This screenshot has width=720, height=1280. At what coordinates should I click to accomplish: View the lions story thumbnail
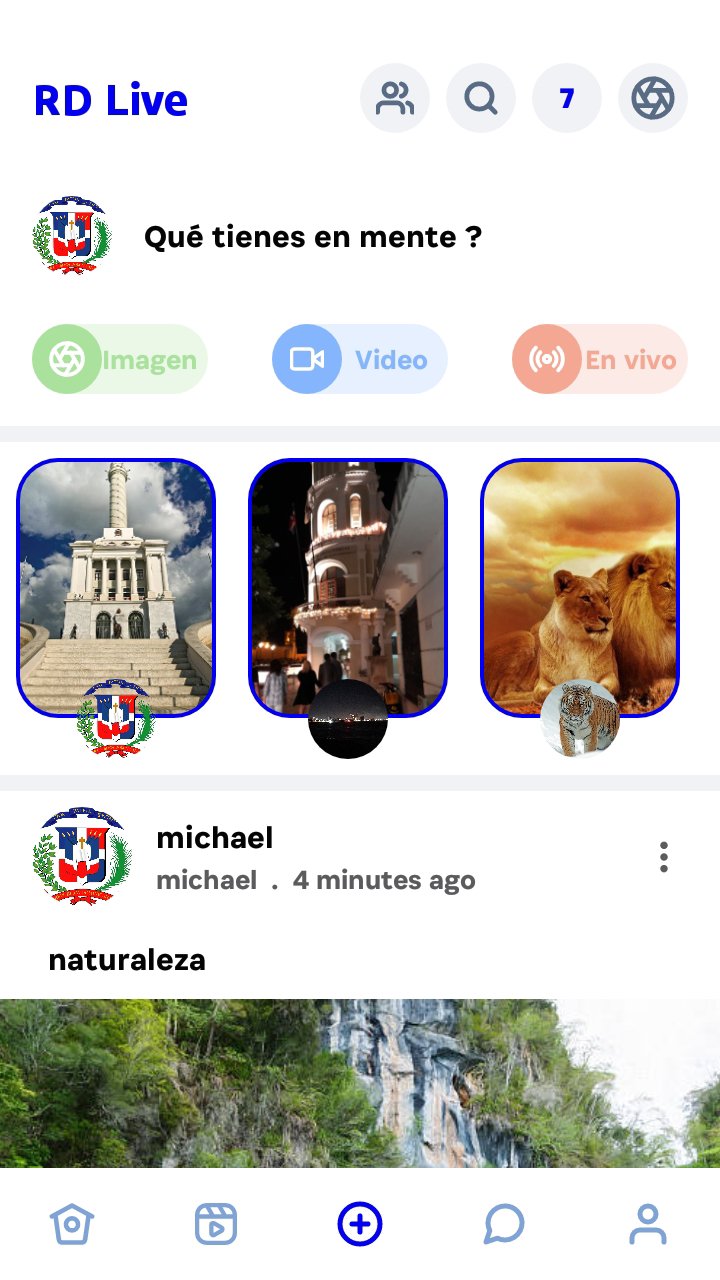(x=581, y=590)
